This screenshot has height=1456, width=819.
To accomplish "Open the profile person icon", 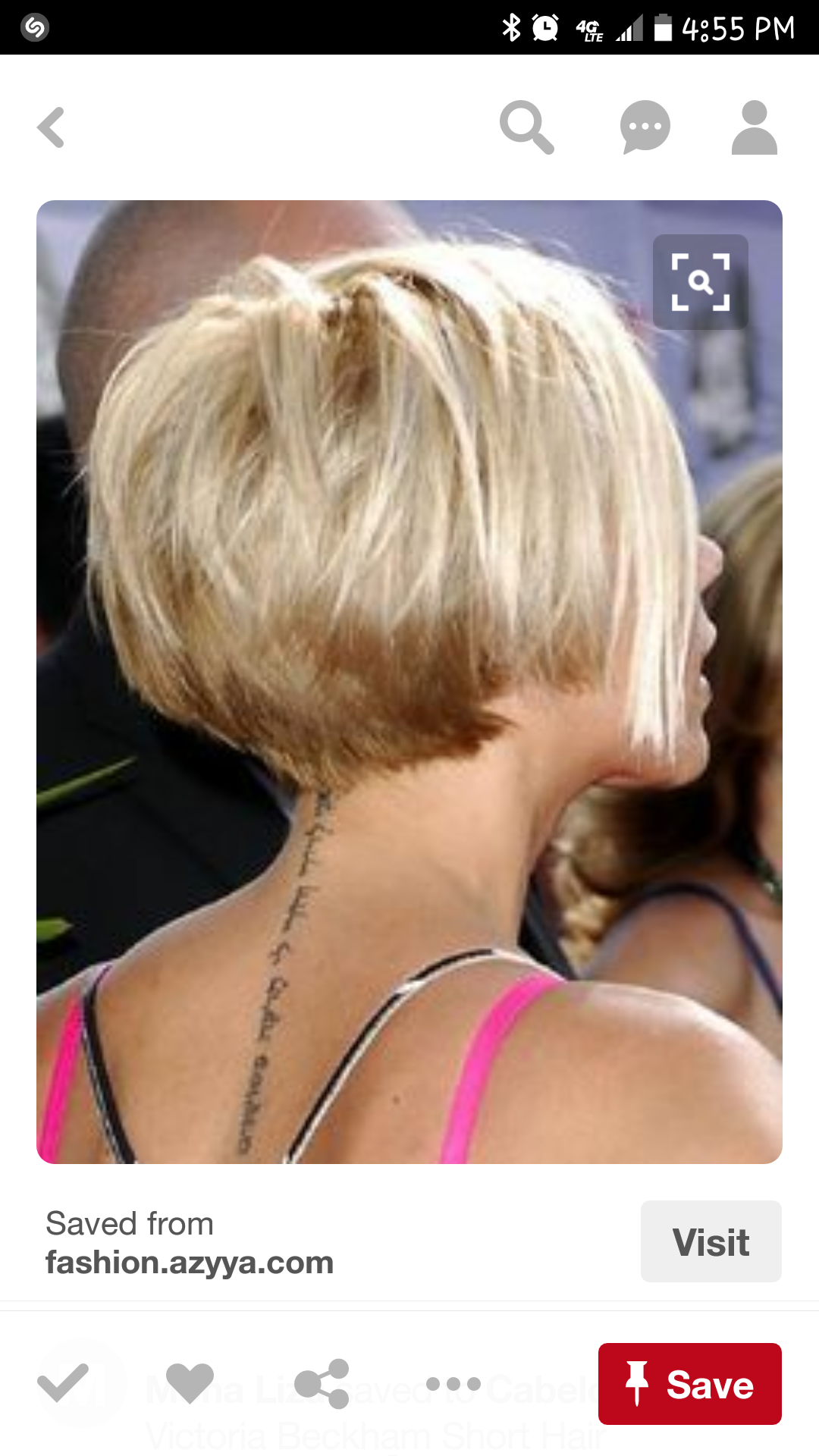I will (x=754, y=127).
